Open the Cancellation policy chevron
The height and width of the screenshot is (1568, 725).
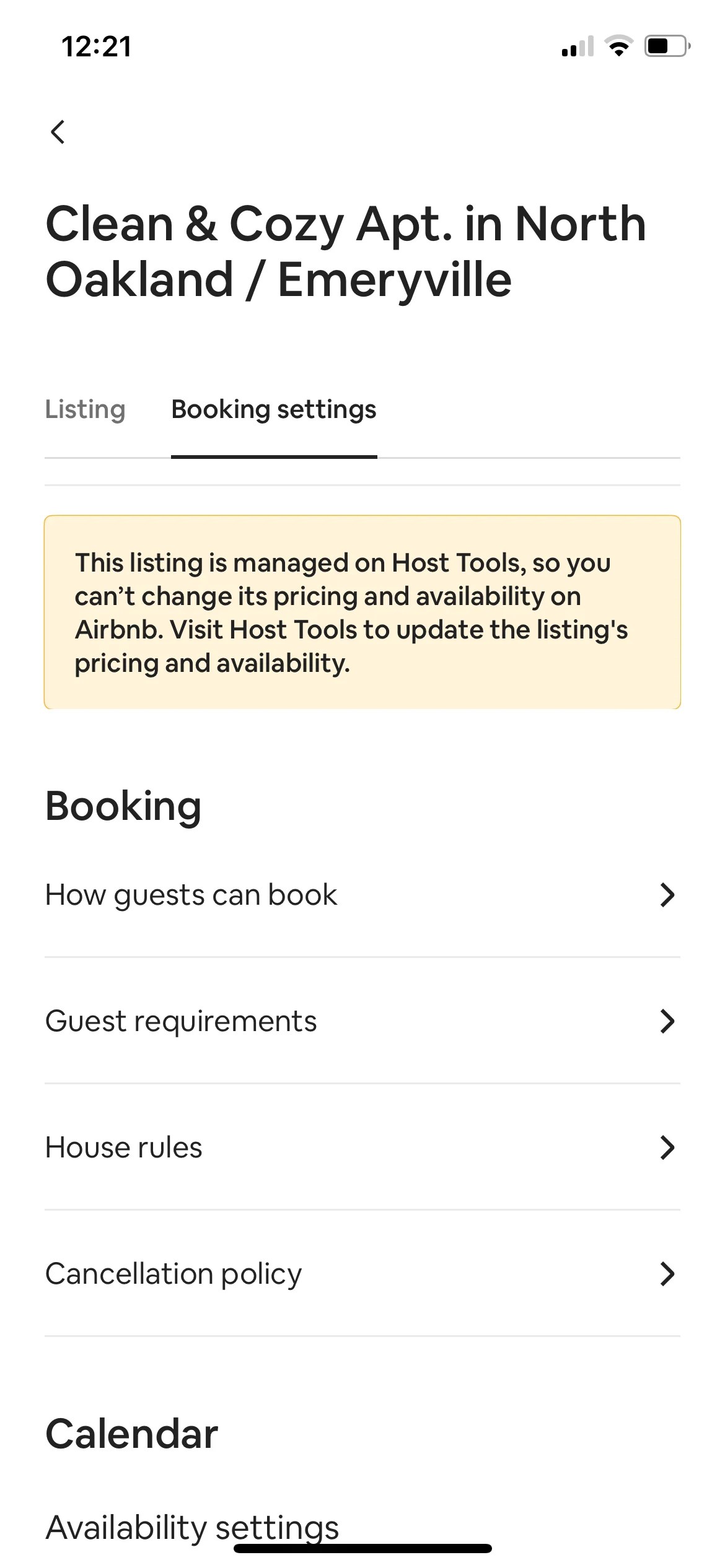click(x=667, y=1274)
